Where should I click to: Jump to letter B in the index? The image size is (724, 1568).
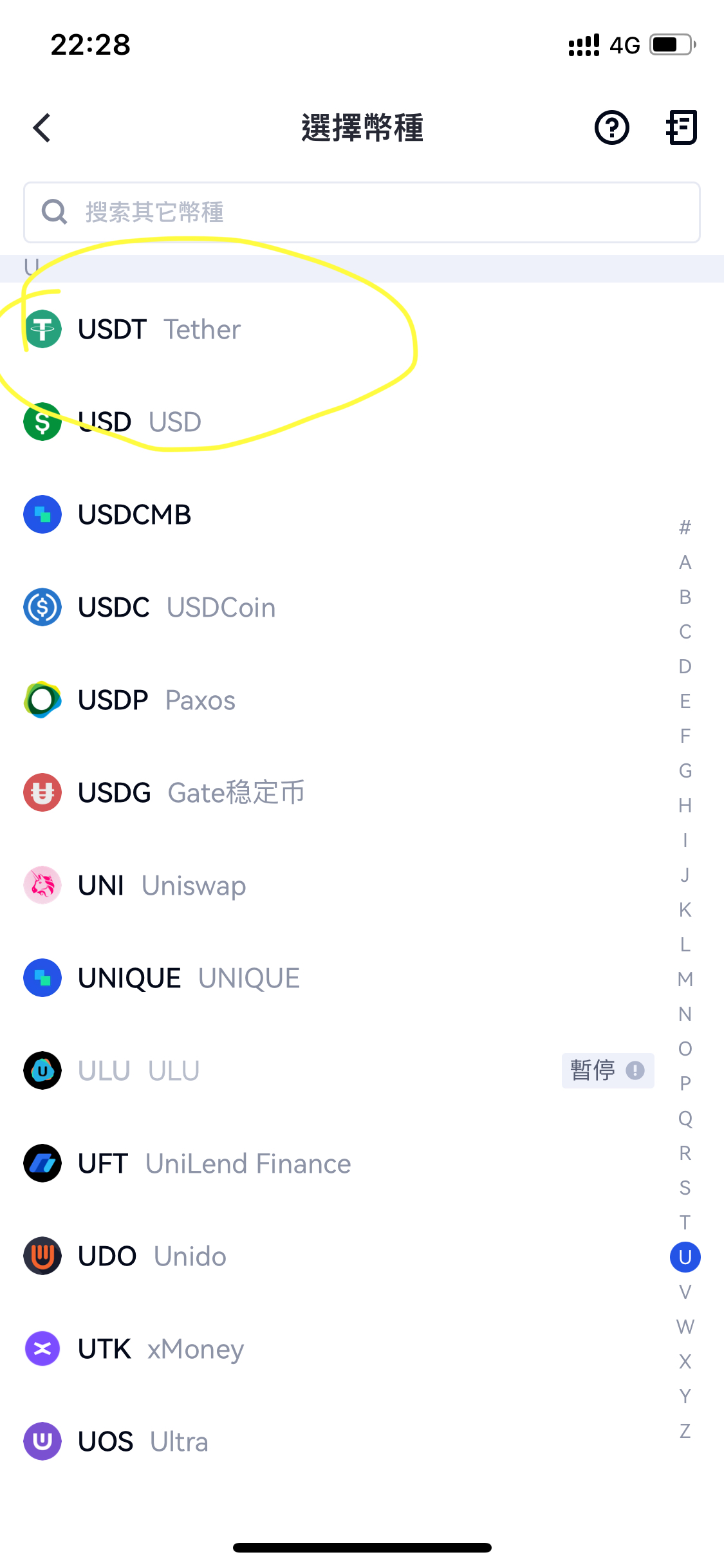[685, 597]
